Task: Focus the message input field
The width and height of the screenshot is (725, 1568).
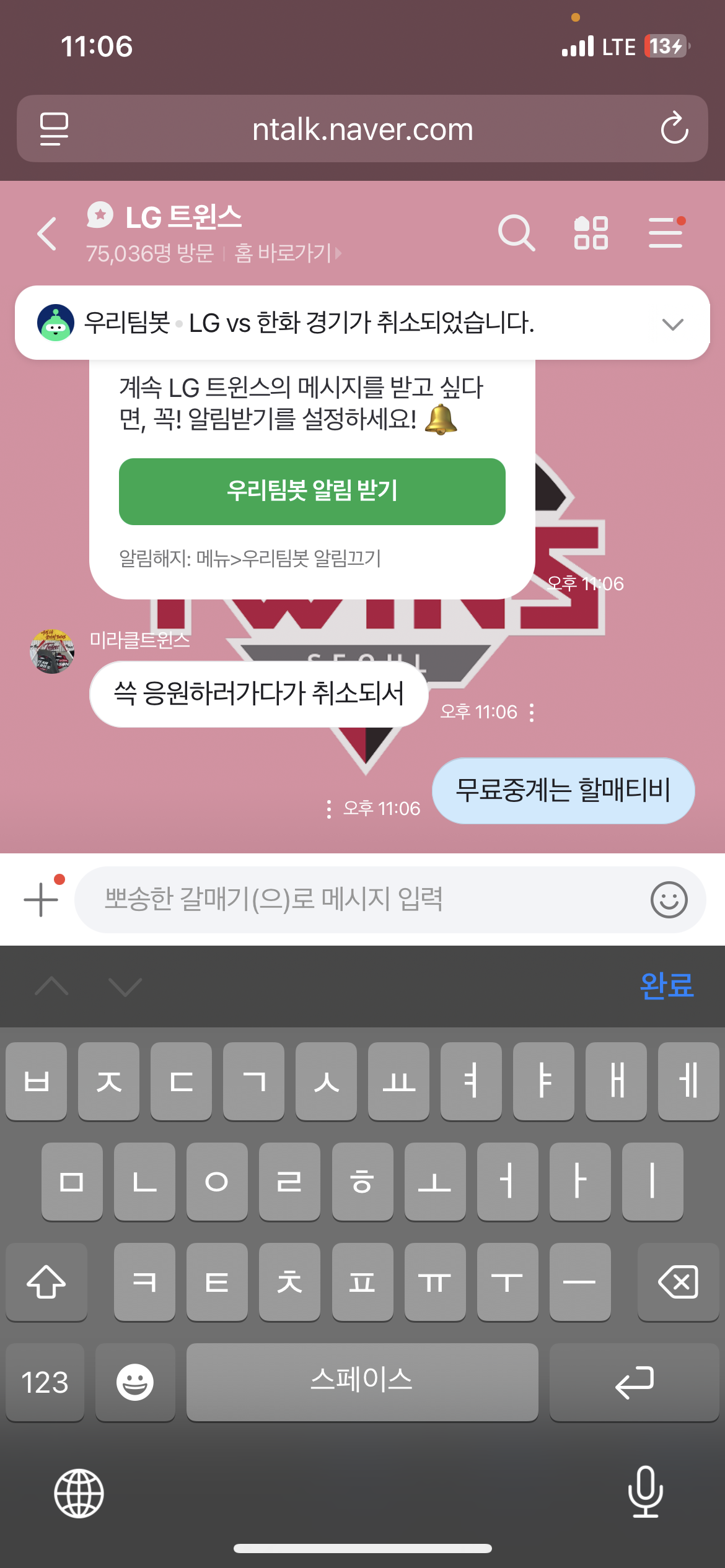Action: 359,899
